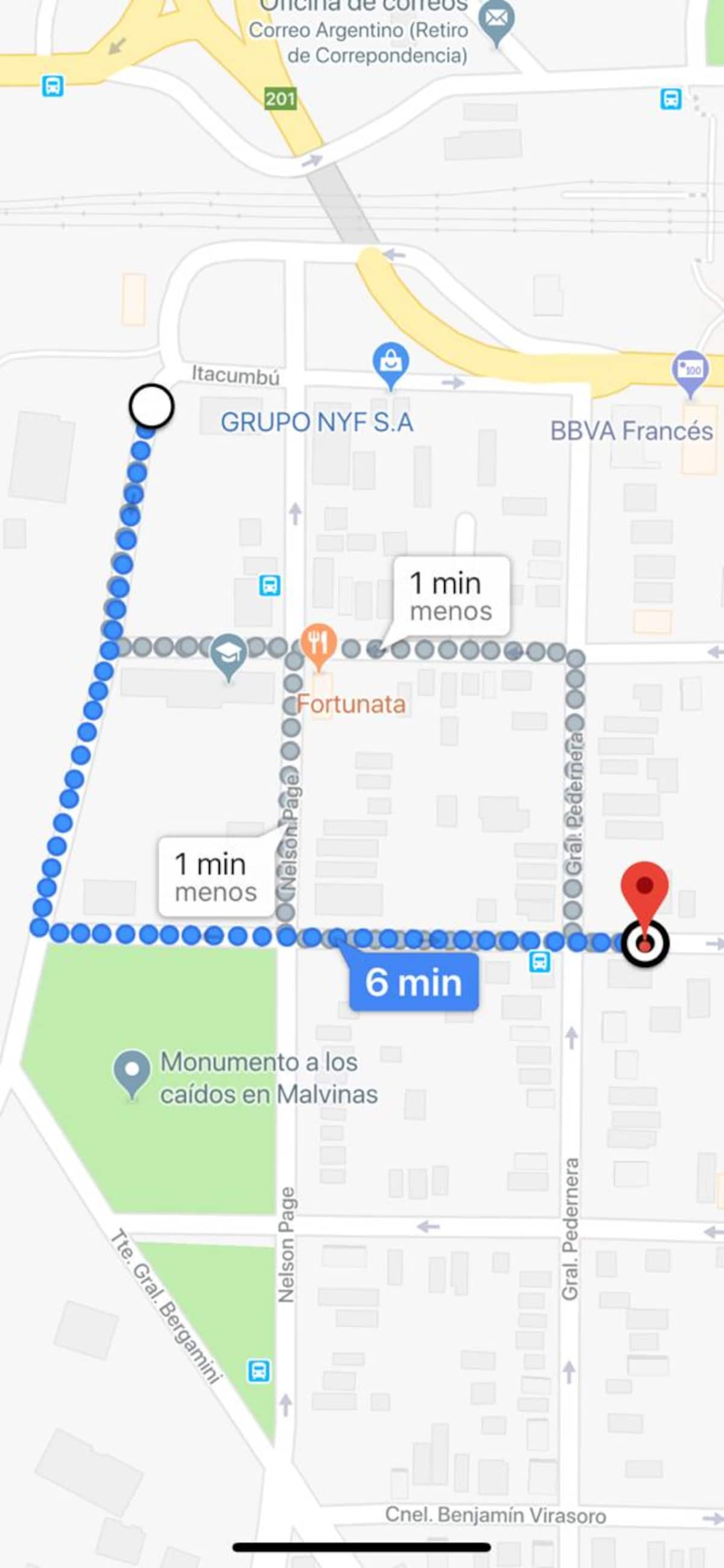Open Monumento a los caídos en Malvinas
This screenshot has height=1568, width=724.
[x=132, y=1071]
